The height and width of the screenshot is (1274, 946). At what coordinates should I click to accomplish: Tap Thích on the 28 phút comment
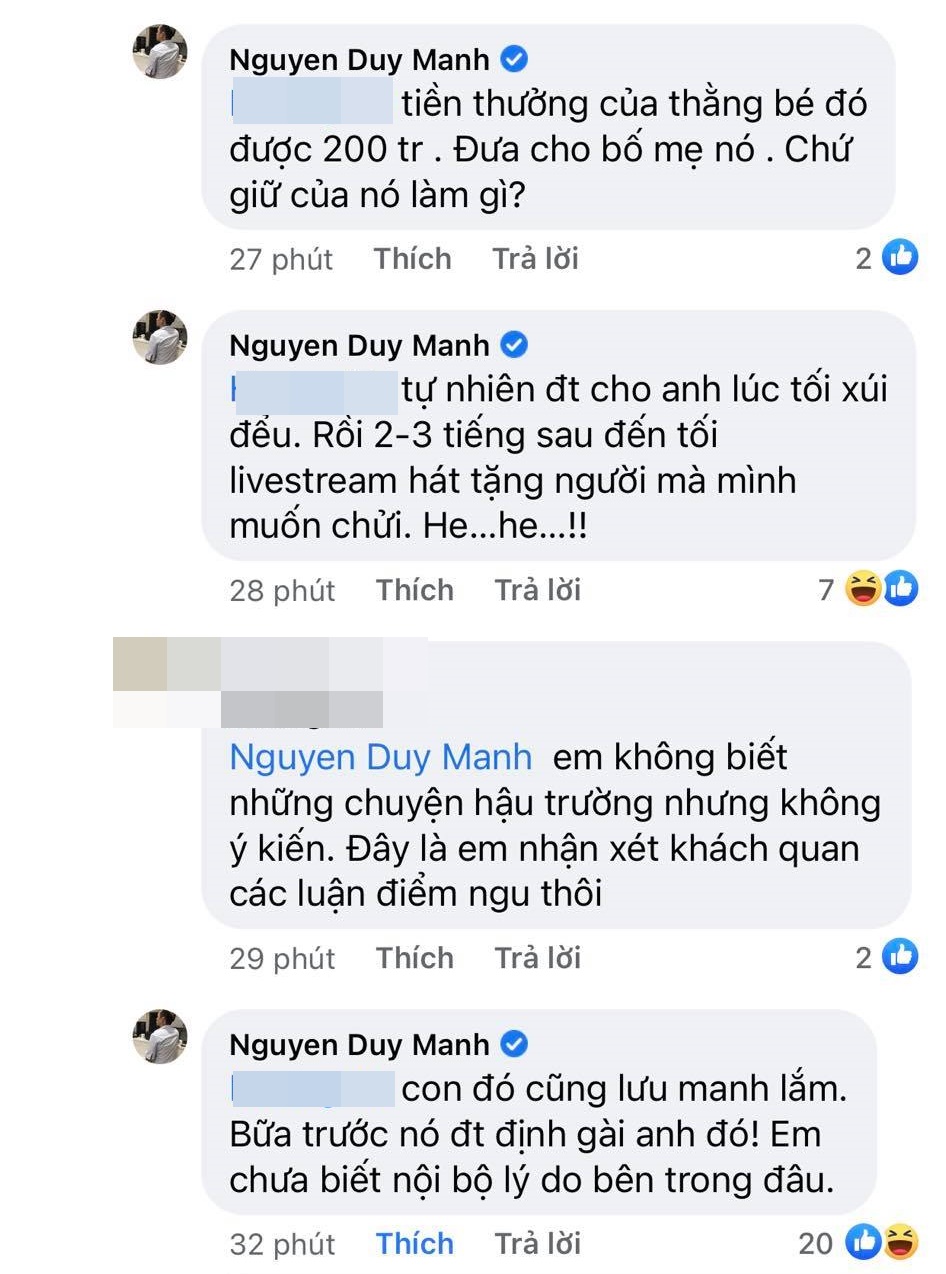tap(414, 590)
